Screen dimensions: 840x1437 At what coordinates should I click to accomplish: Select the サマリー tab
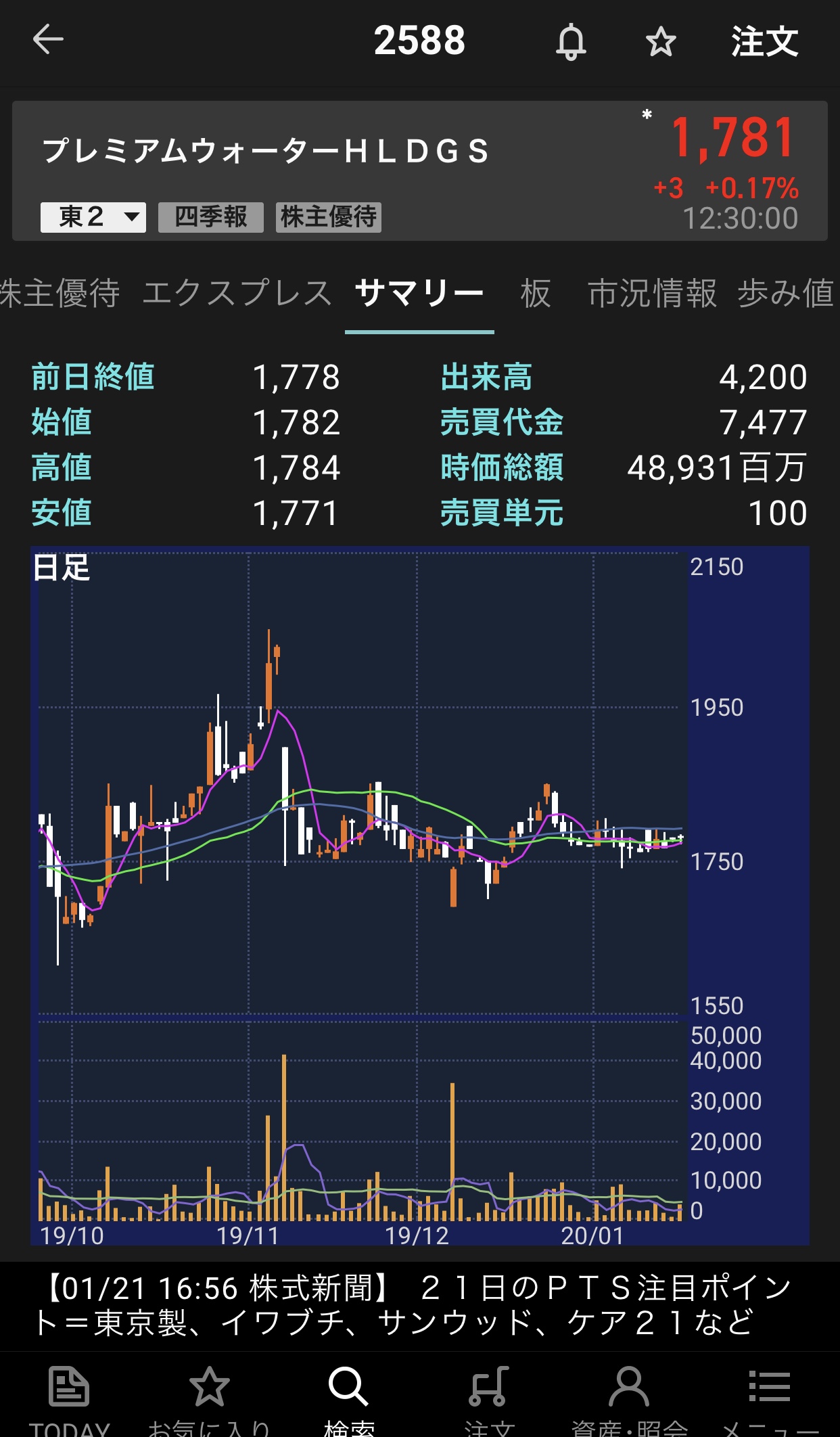point(419,294)
